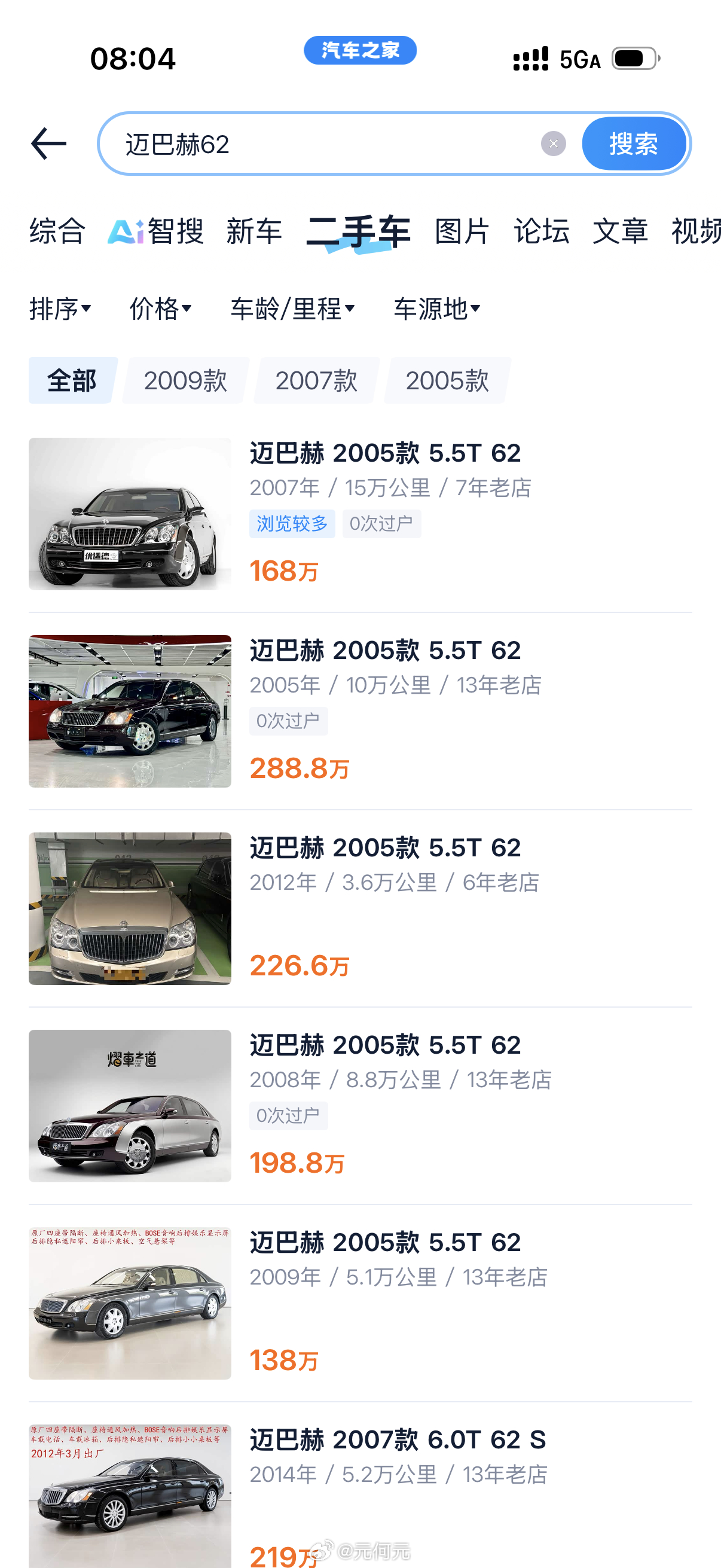Choose the 2005款 chip
This screenshot has height=1568, width=721.
pos(447,380)
